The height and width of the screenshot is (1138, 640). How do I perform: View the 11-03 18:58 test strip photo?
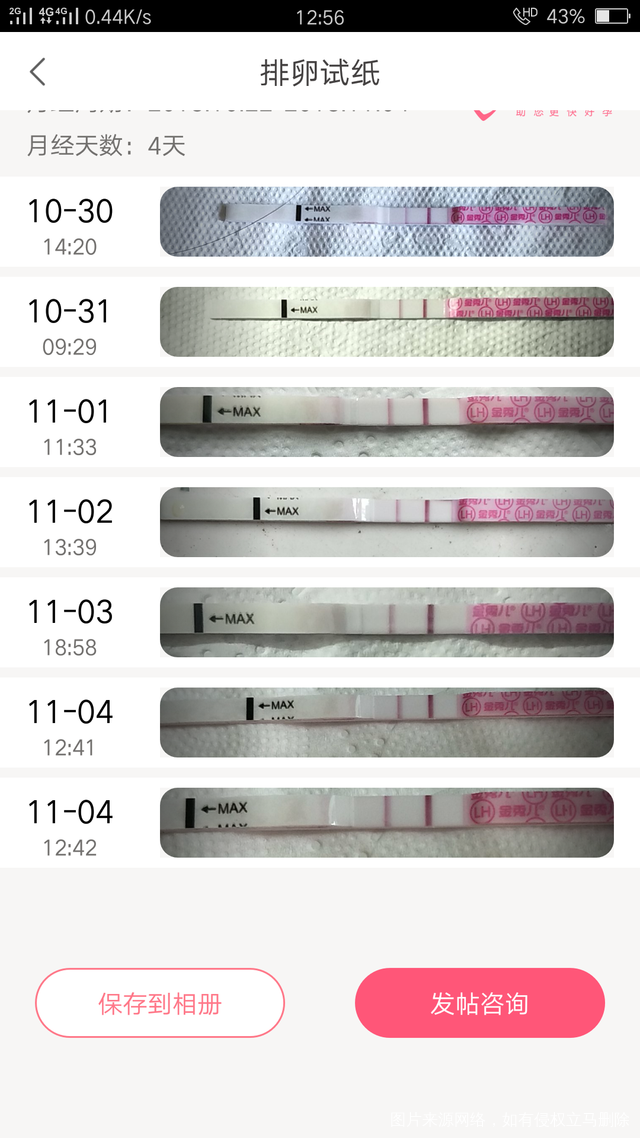tap(386, 621)
